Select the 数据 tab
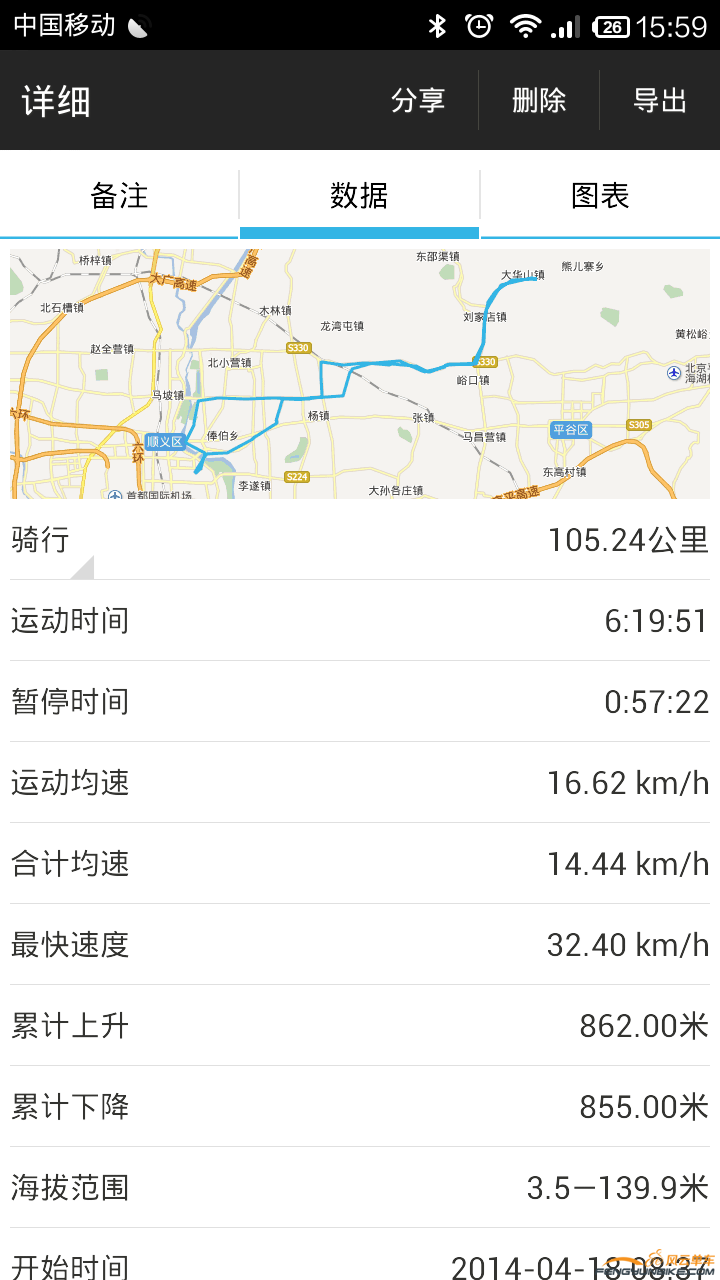Viewport: 720px width, 1280px height. pyautogui.click(x=358, y=197)
